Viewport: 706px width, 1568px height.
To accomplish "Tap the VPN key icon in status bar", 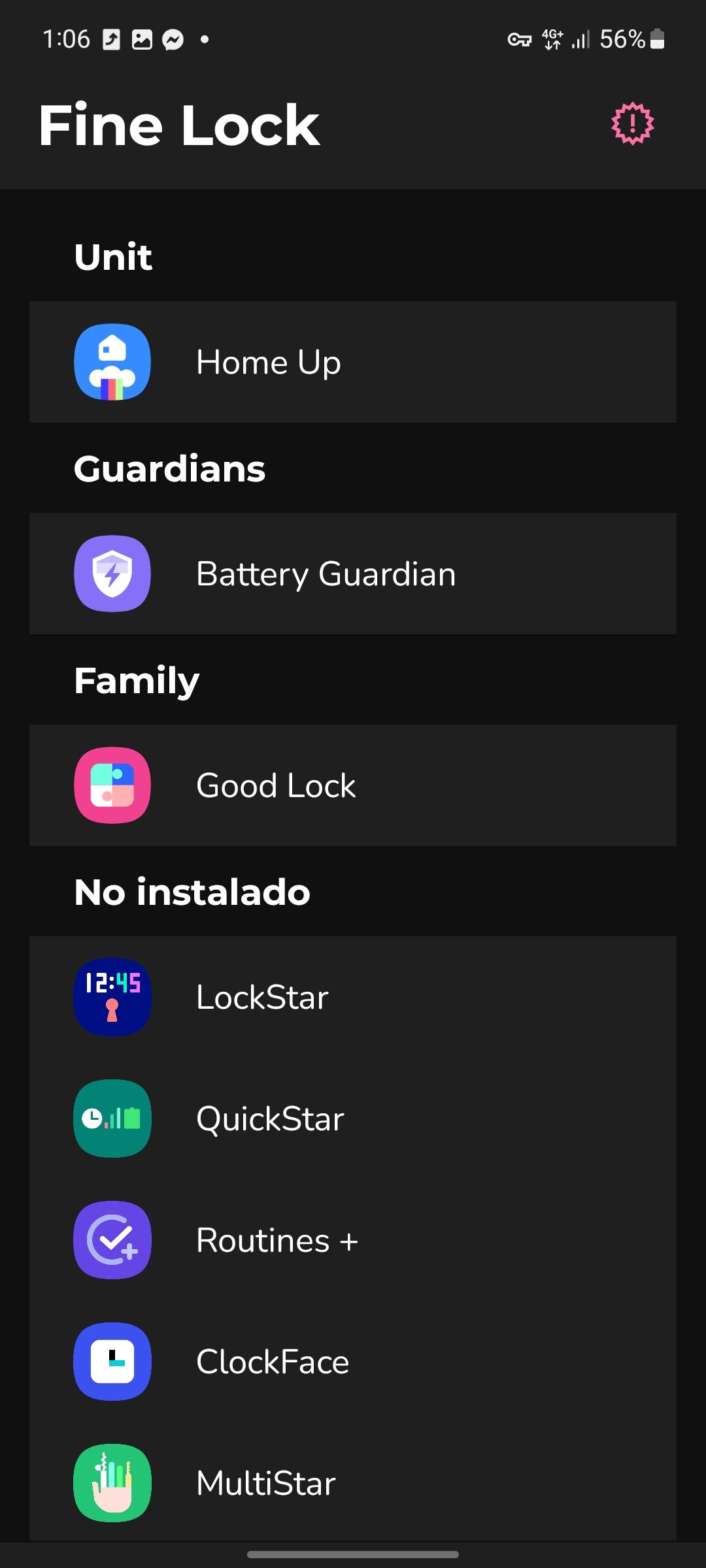I will click(x=520, y=41).
